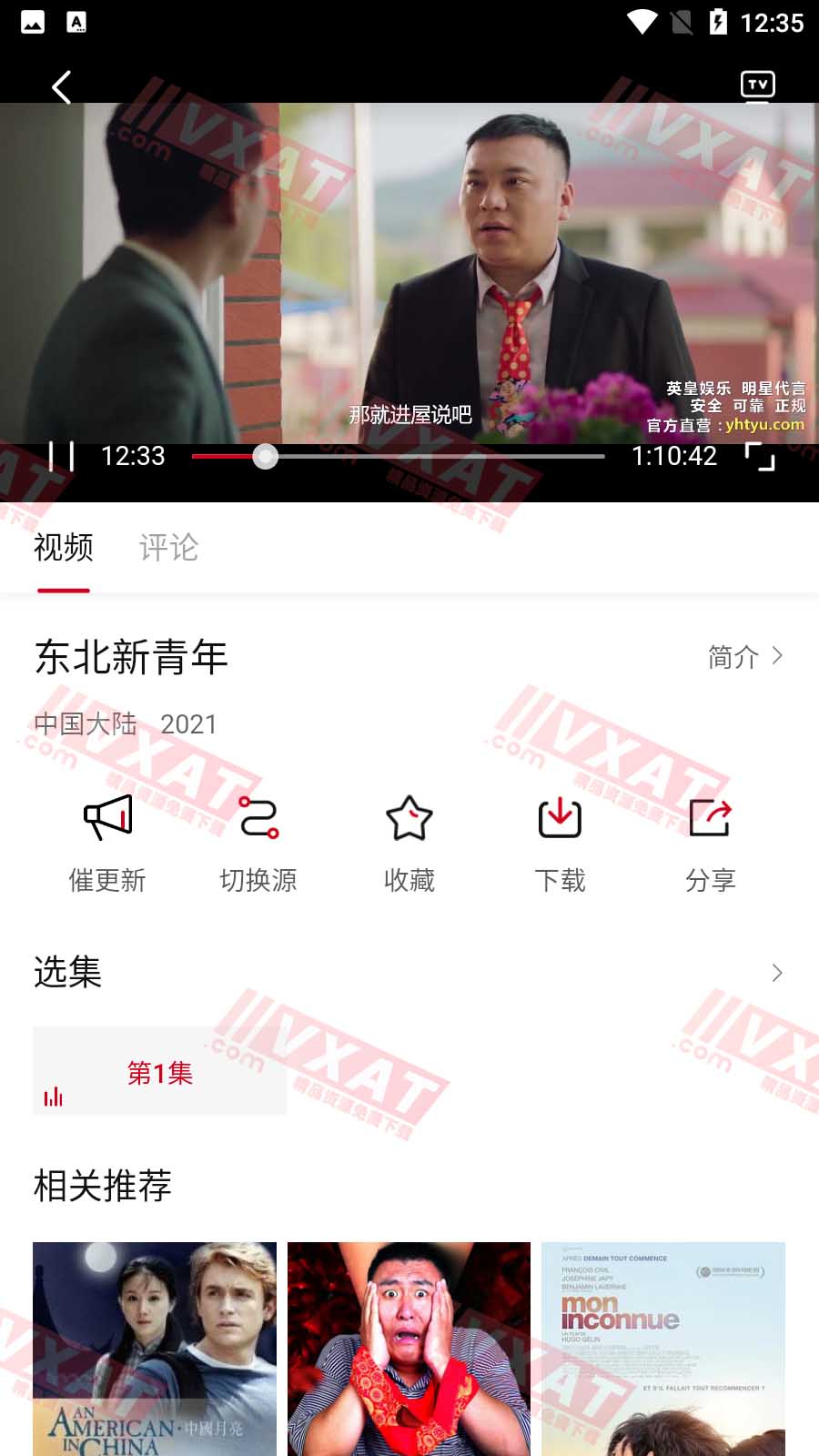The image size is (819, 1456).
Task: Open the 简介 details
Action: click(744, 656)
